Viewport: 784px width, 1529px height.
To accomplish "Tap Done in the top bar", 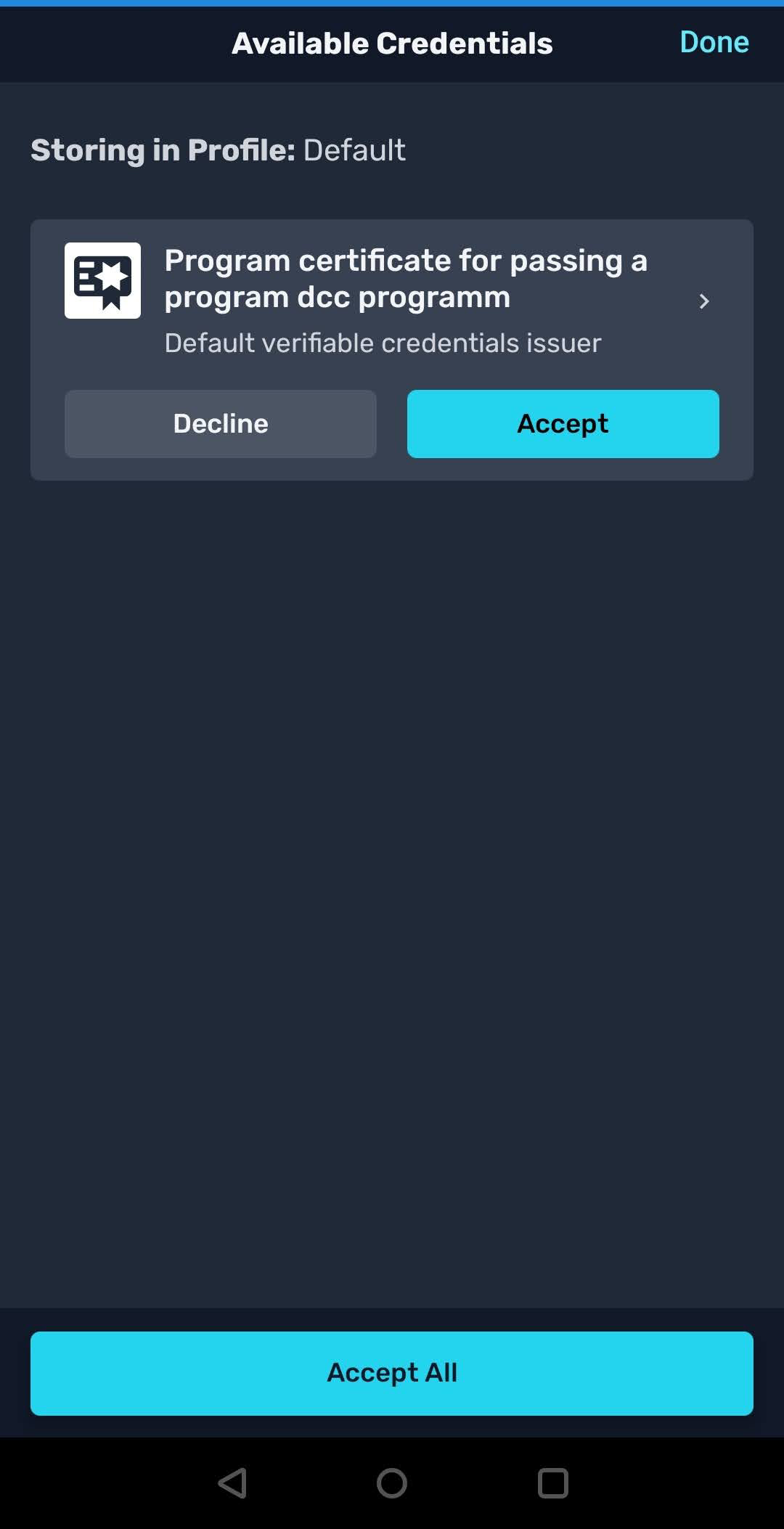I will tap(714, 42).
